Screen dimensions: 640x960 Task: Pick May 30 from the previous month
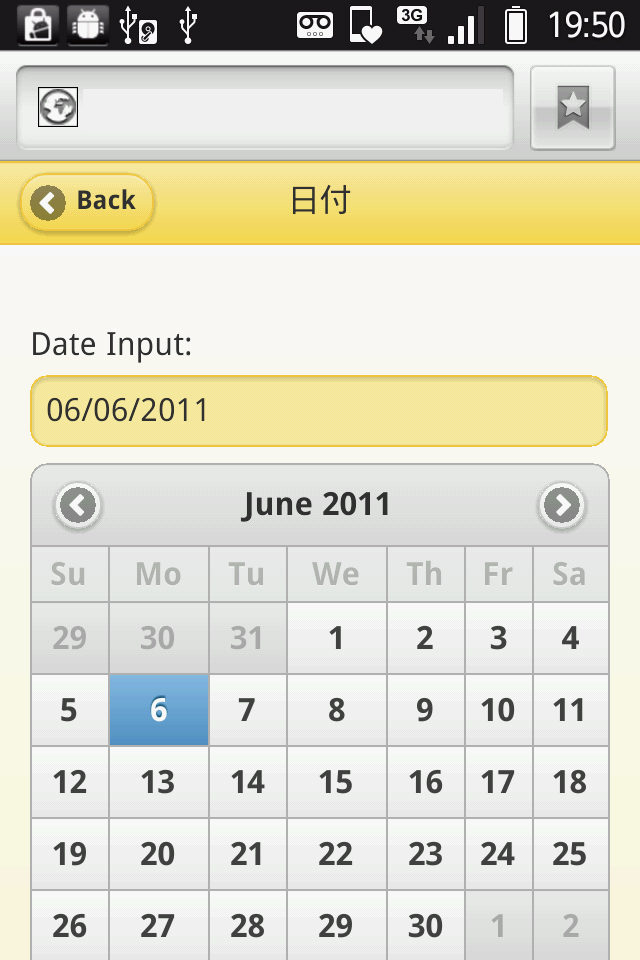click(159, 638)
